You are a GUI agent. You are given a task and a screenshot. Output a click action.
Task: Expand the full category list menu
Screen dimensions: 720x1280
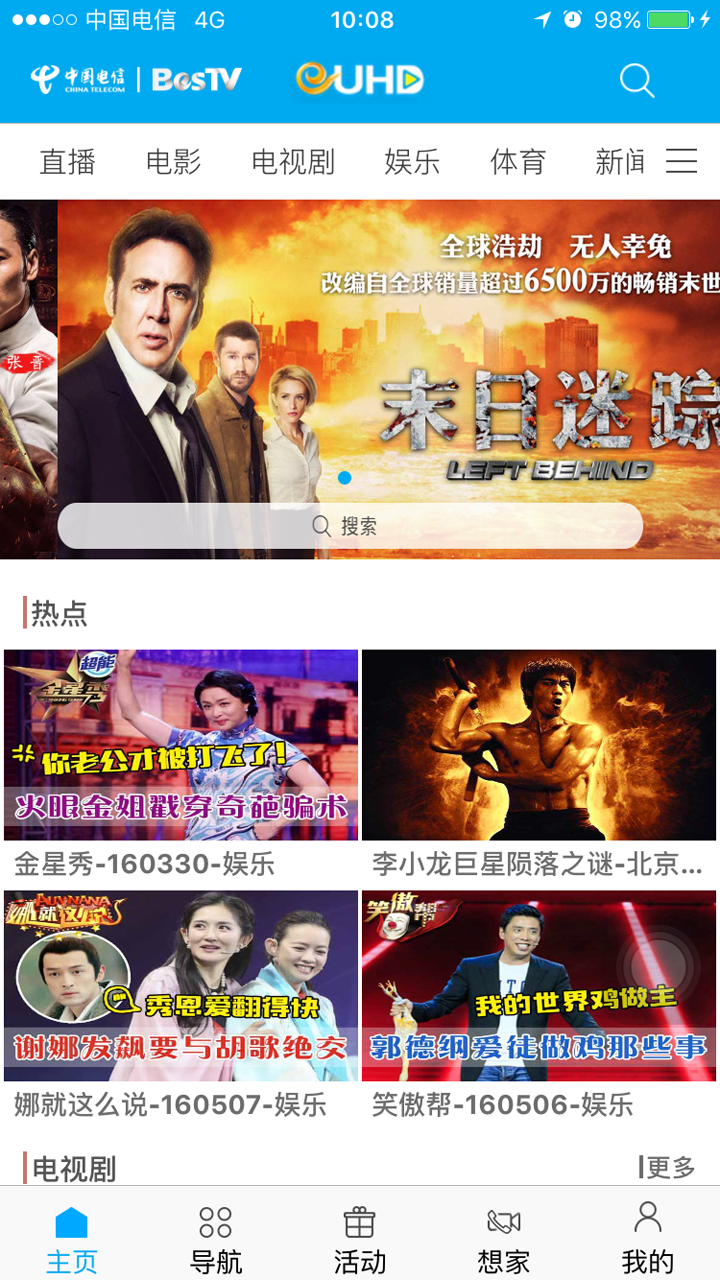click(682, 162)
